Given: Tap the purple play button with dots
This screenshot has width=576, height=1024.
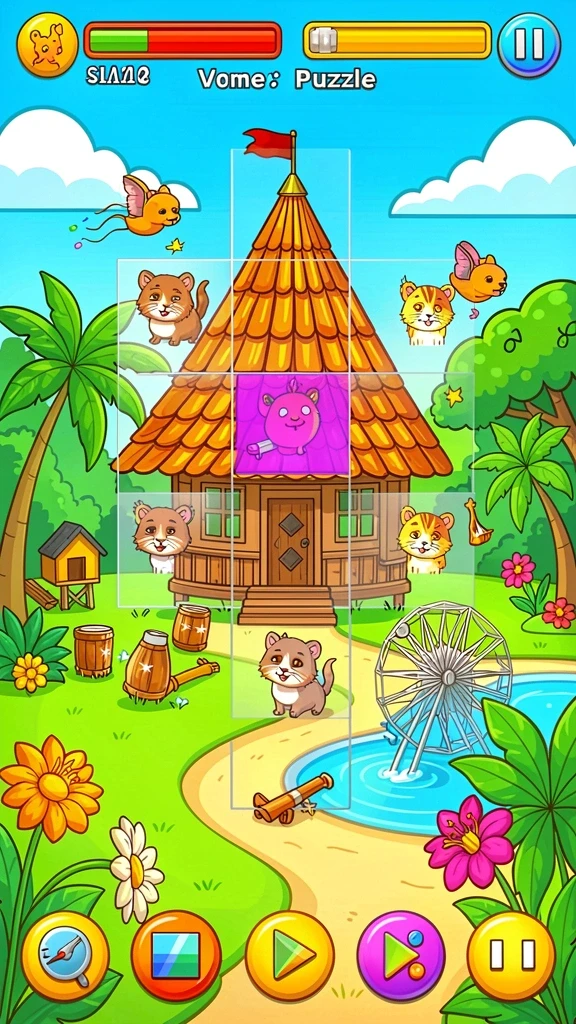Looking at the screenshot, I should point(402,956).
